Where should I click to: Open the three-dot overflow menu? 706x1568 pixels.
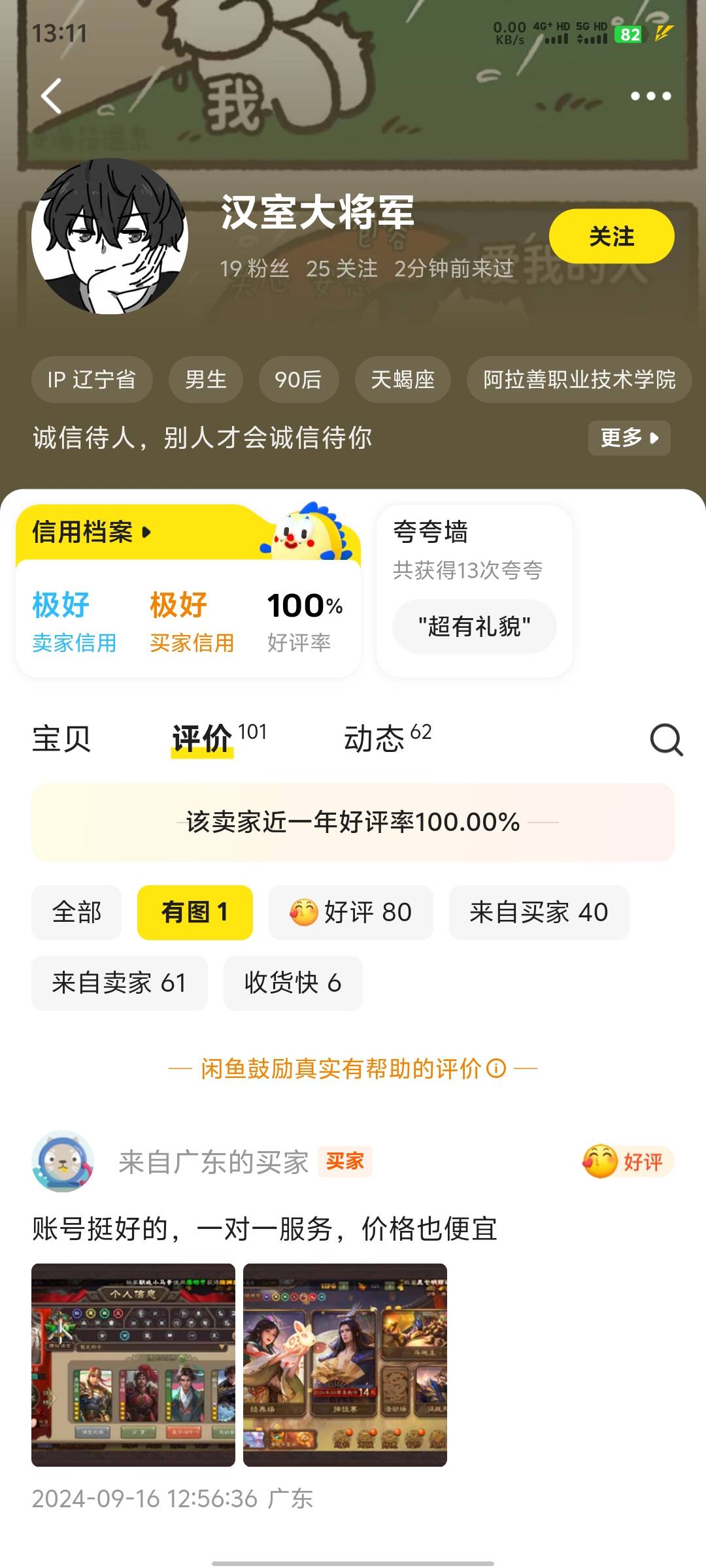650,96
